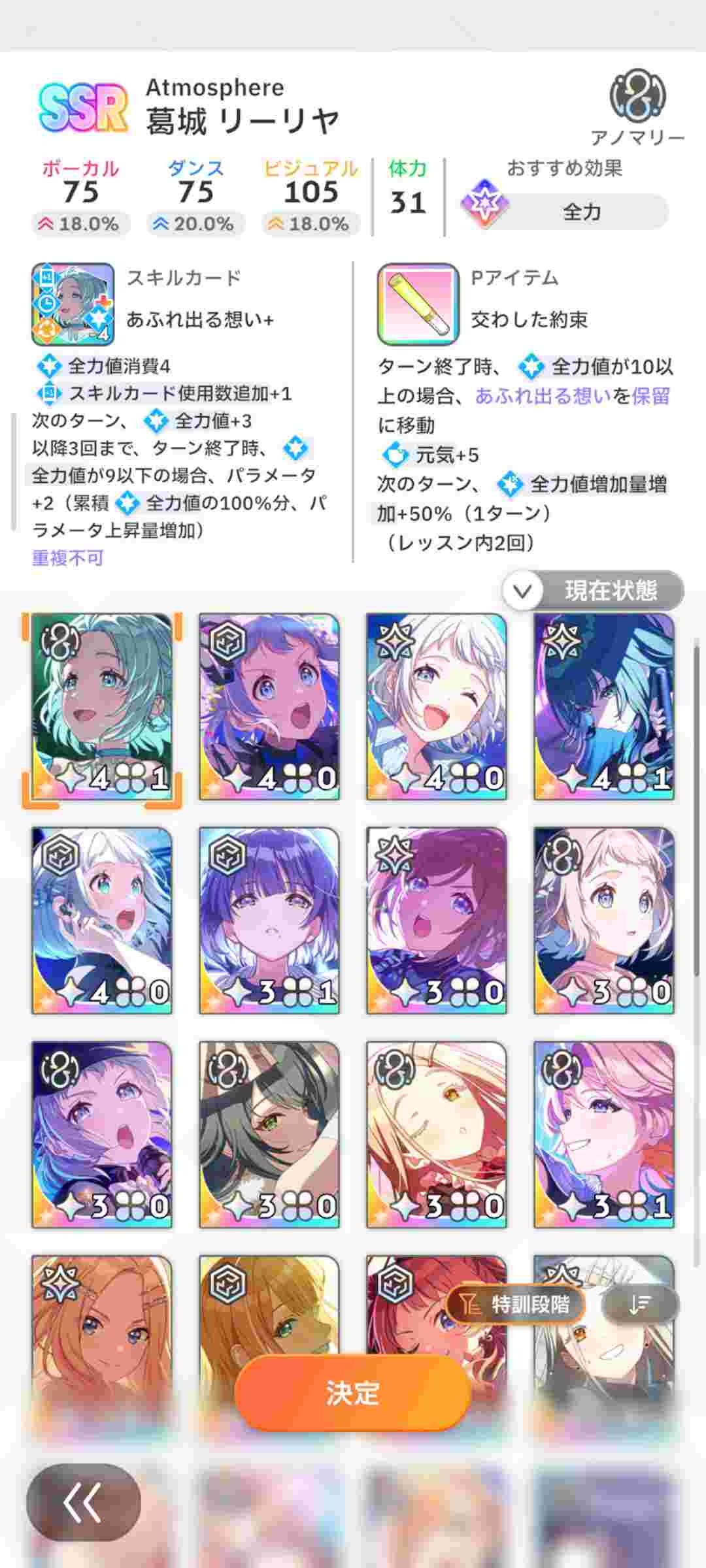Choose the maroon-haired idol card
Viewport: 706px width, 1568px height.
(x=437, y=921)
